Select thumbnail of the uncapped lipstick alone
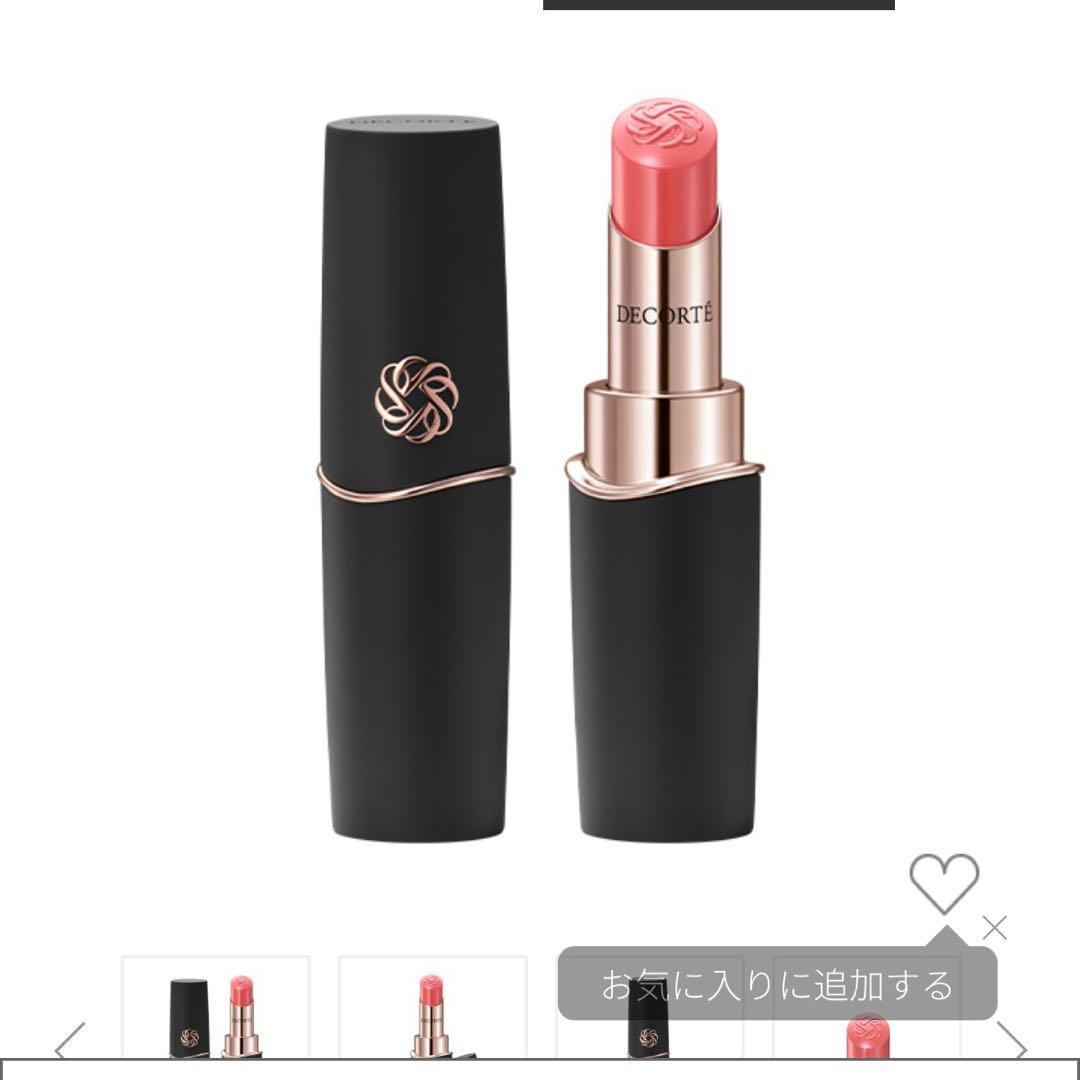 [432, 1012]
